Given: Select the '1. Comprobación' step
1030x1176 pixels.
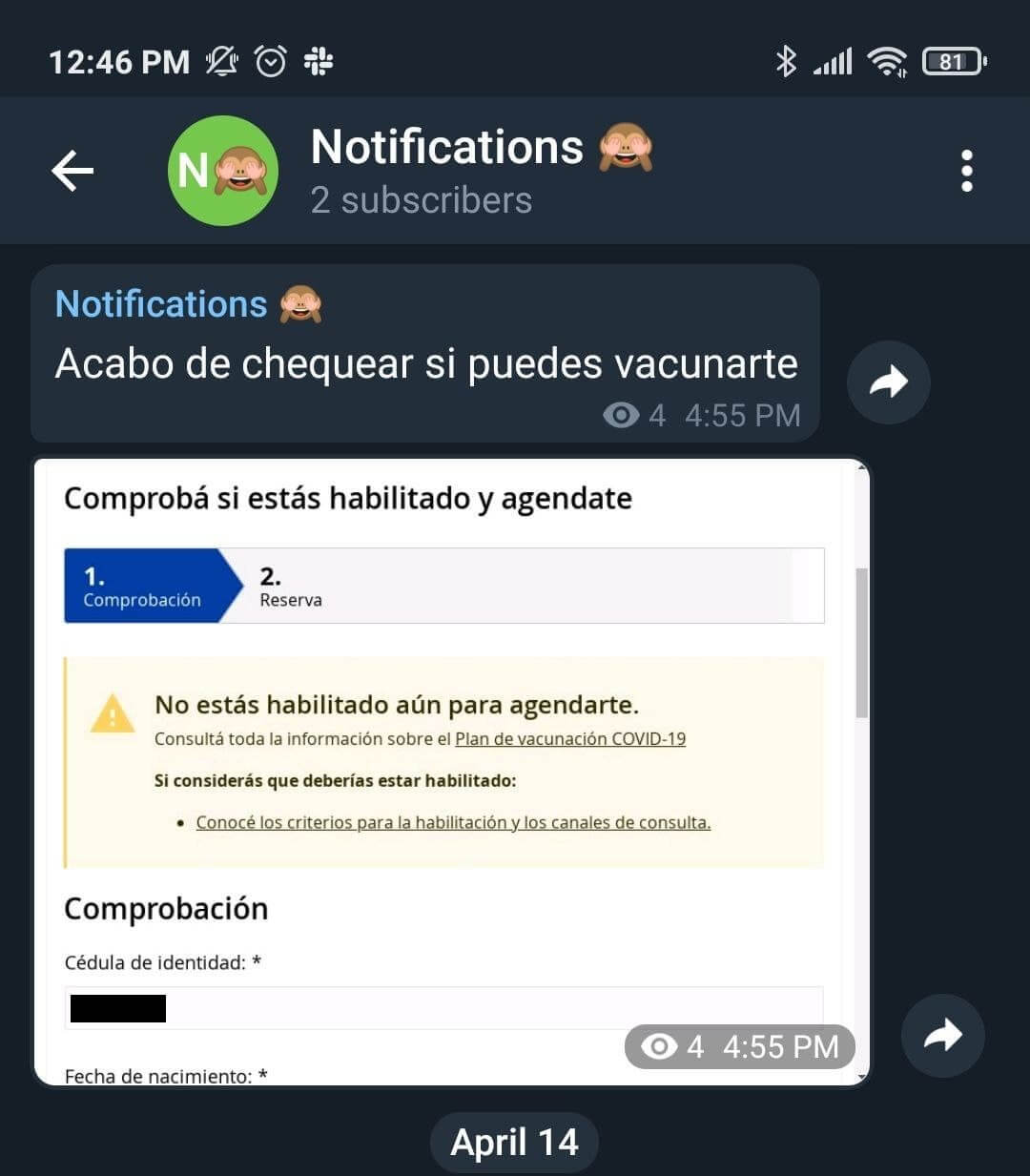Looking at the screenshot, I should (x=143, y=586).
